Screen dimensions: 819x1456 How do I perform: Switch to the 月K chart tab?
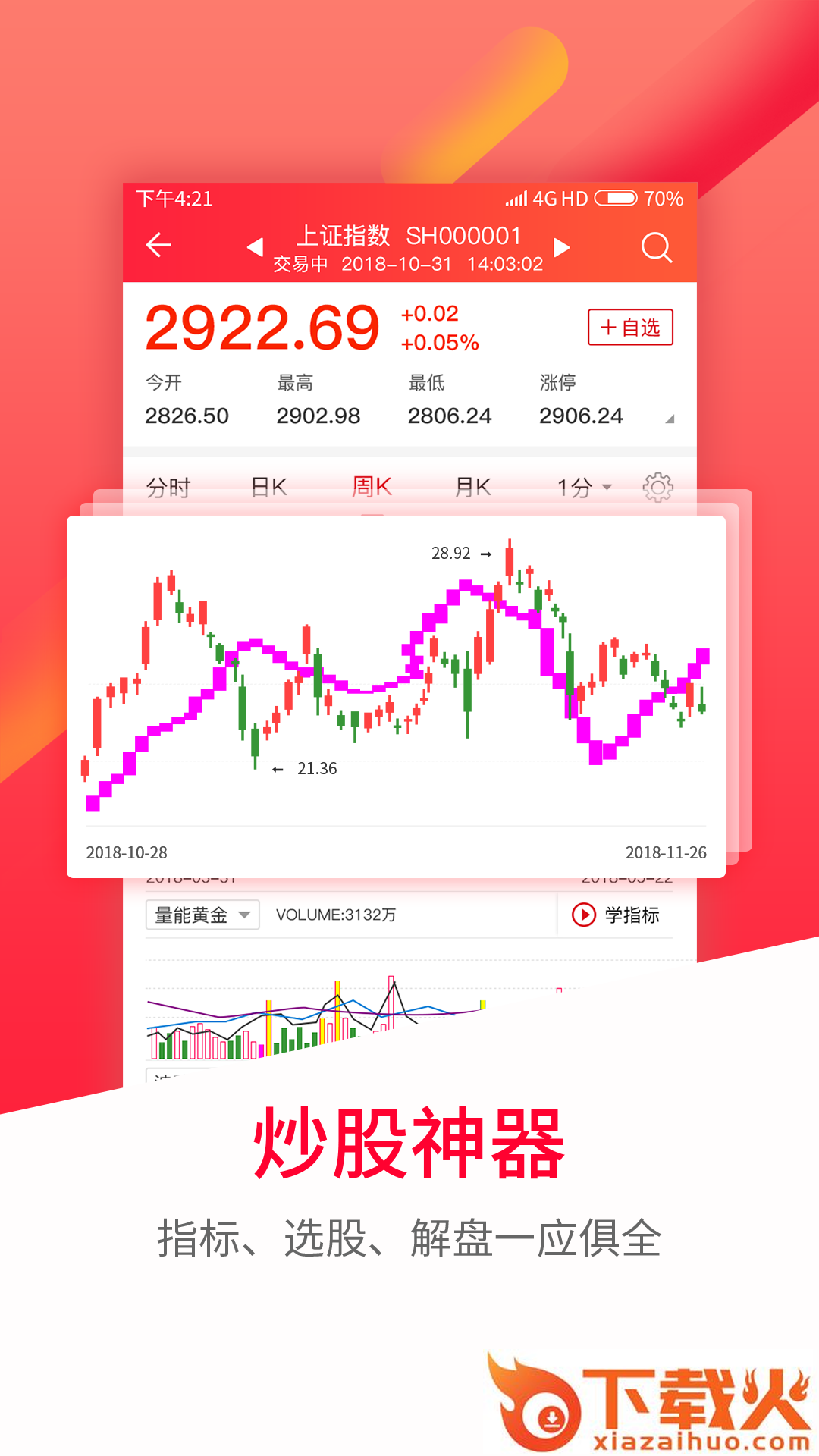[x=472, y=487]
